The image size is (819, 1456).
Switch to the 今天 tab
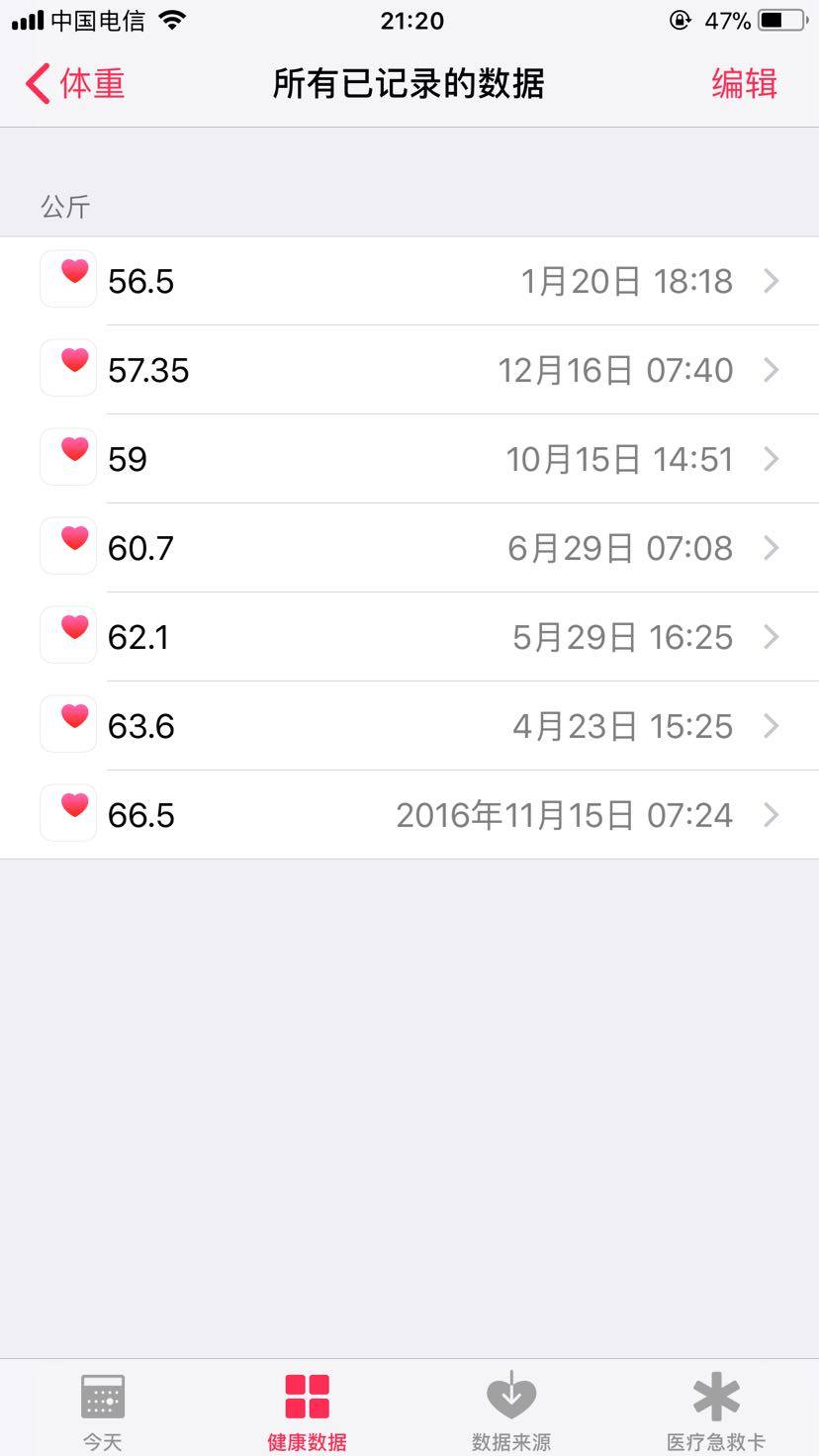pyautogui.click(x=102, y=1410)
